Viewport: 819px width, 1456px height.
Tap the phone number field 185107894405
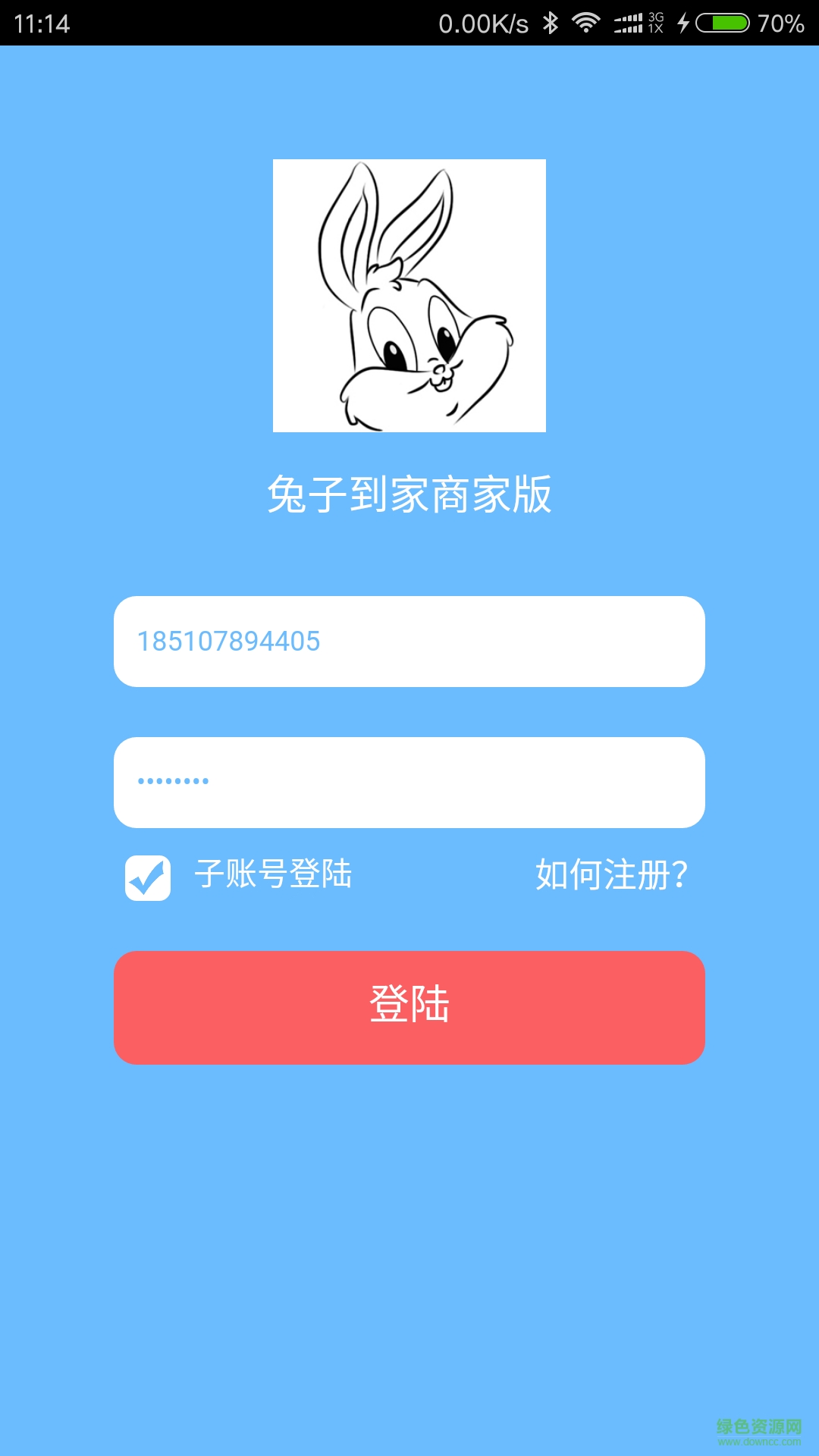click(409, 642)
